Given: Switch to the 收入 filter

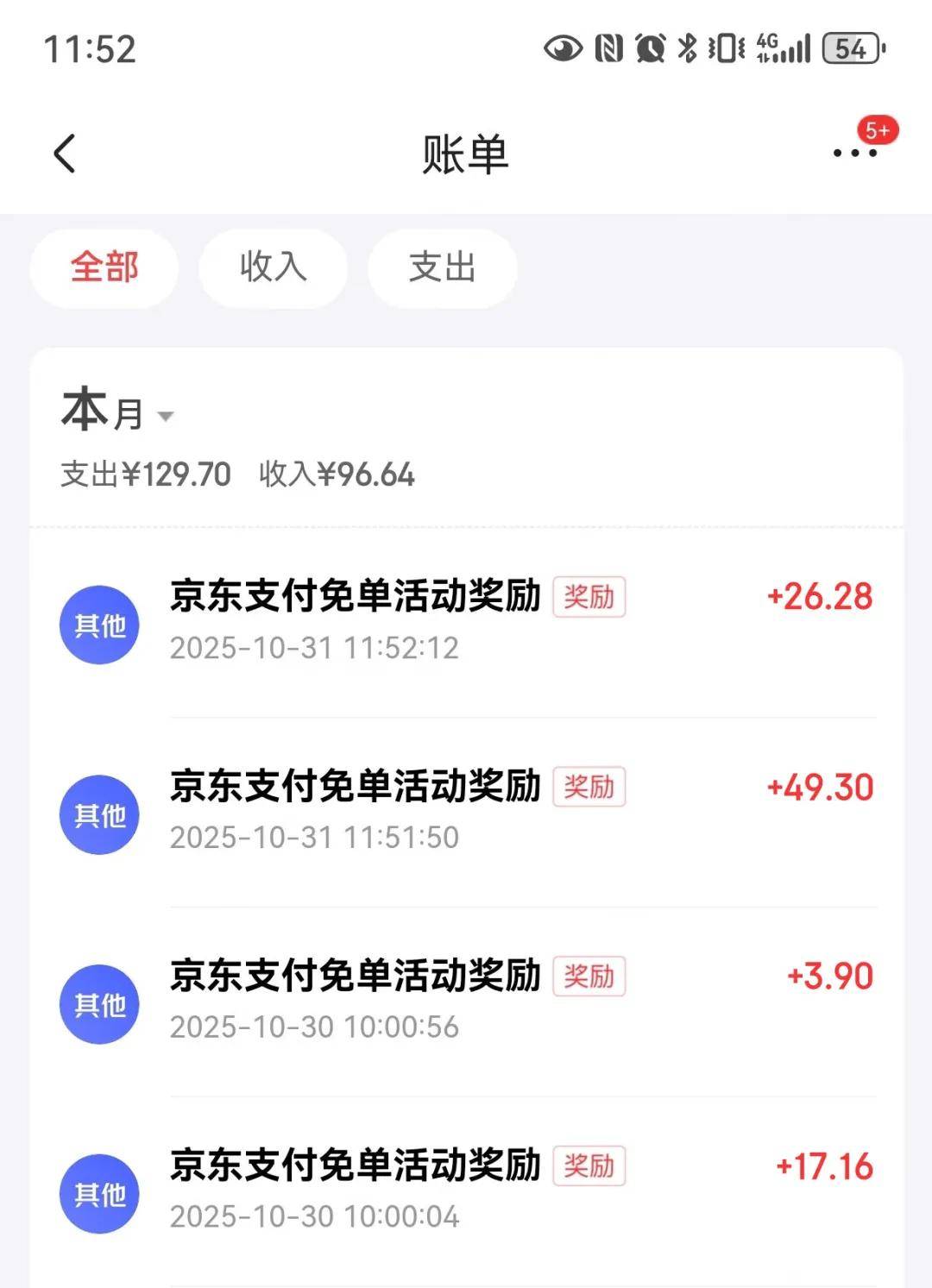Looking at the screenshot, I should [x=273, y=268].
